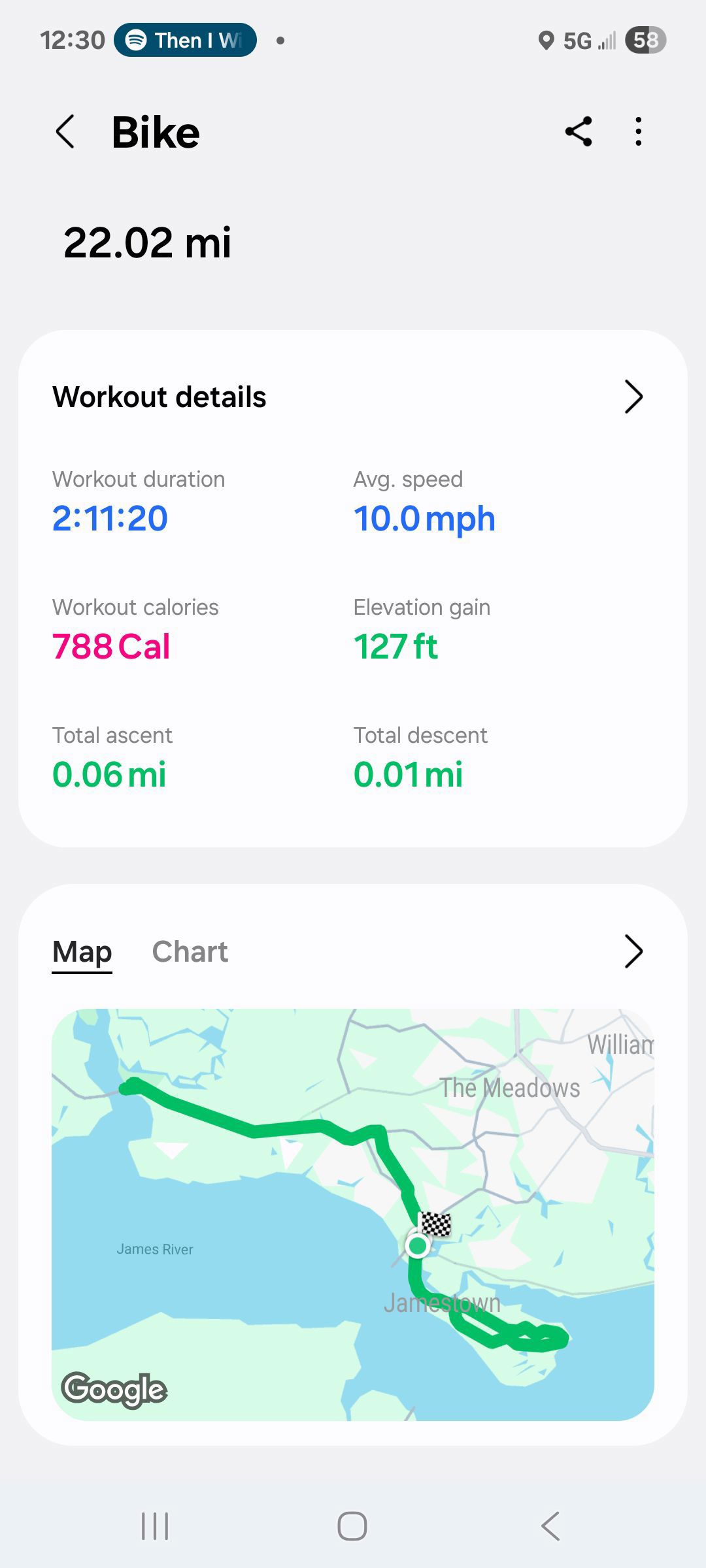
Task: Open the full map via the chevron
Action: [x=633, y=951]
